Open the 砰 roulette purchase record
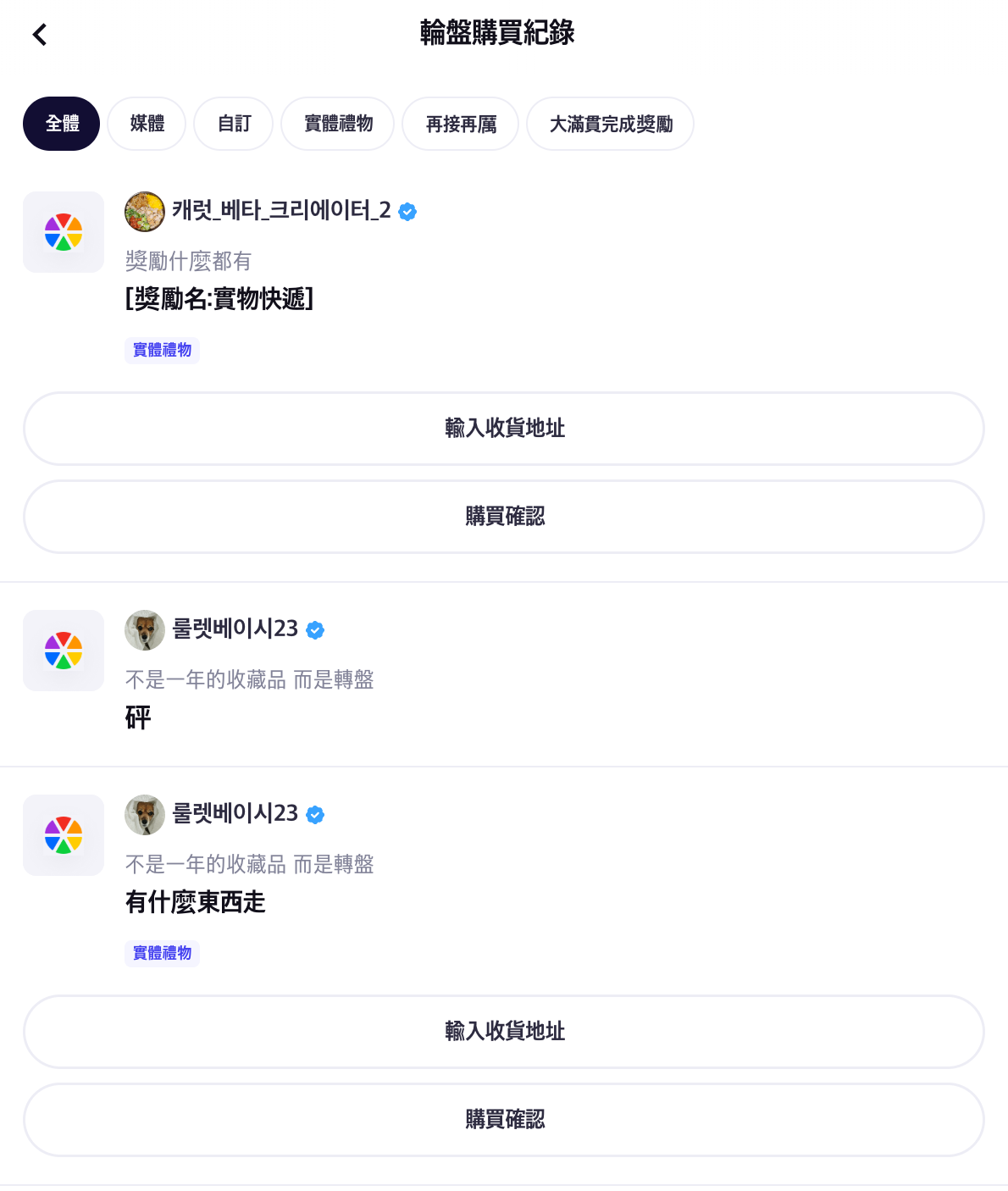The width and height of the screenshot is (1008, 1191). (x=138, y=717)
